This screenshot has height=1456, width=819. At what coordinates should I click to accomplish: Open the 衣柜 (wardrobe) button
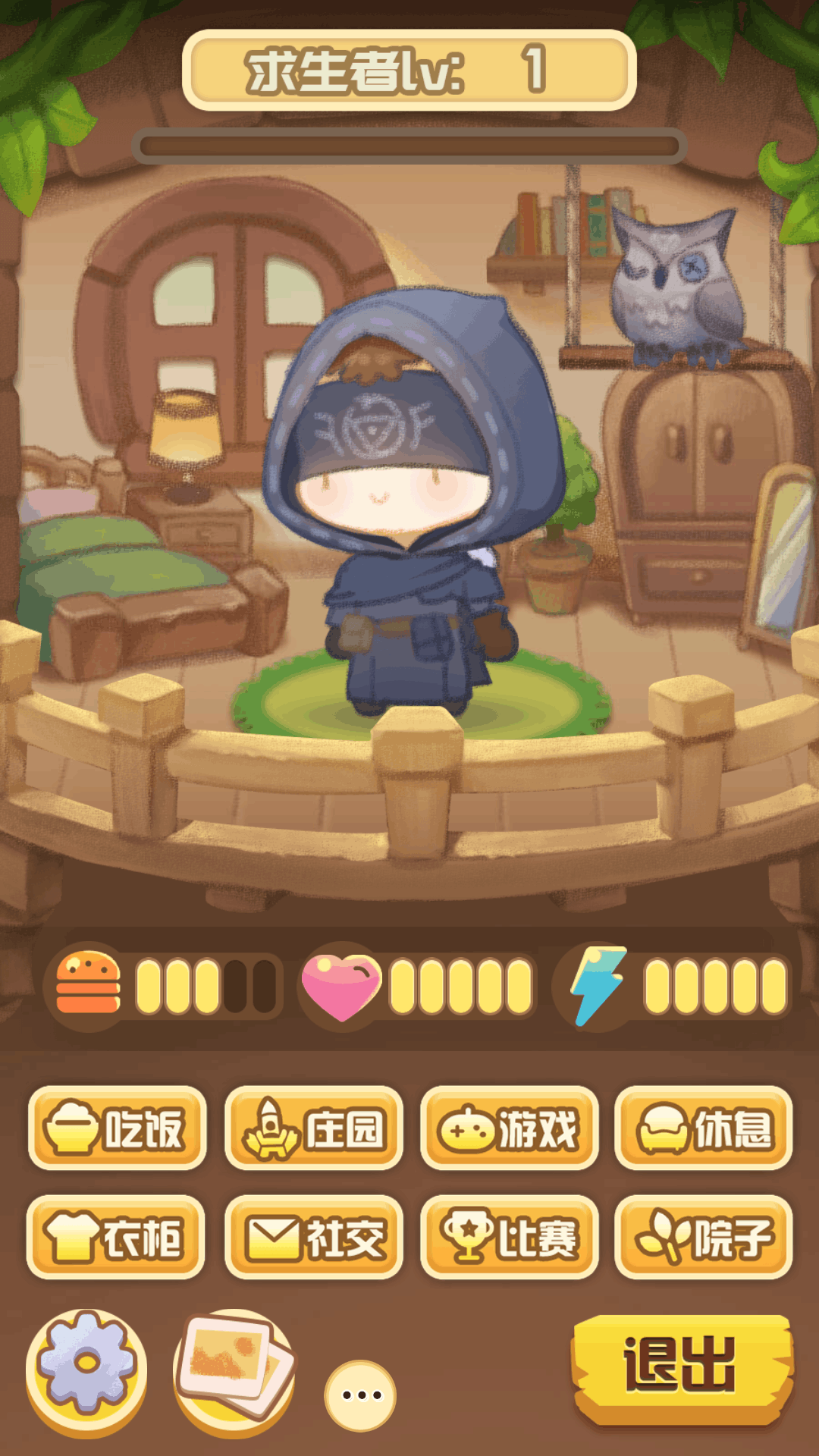coord(115,1237)
